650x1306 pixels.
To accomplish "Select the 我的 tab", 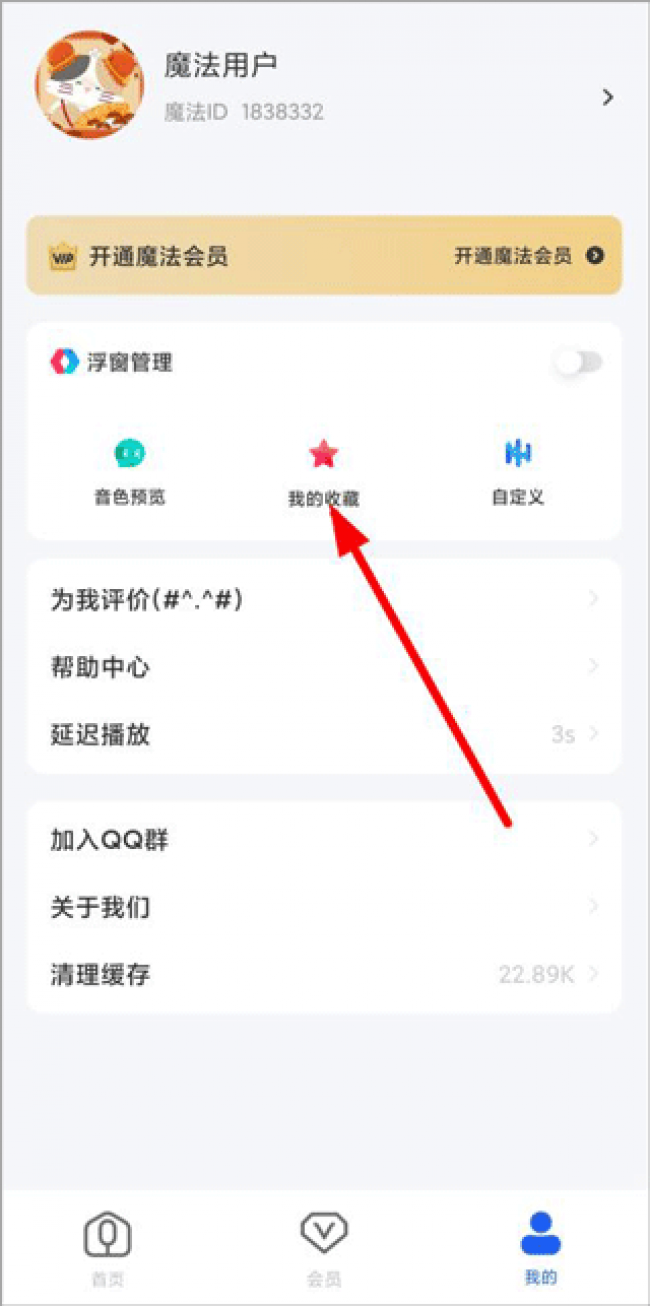I will (540, 1248).
